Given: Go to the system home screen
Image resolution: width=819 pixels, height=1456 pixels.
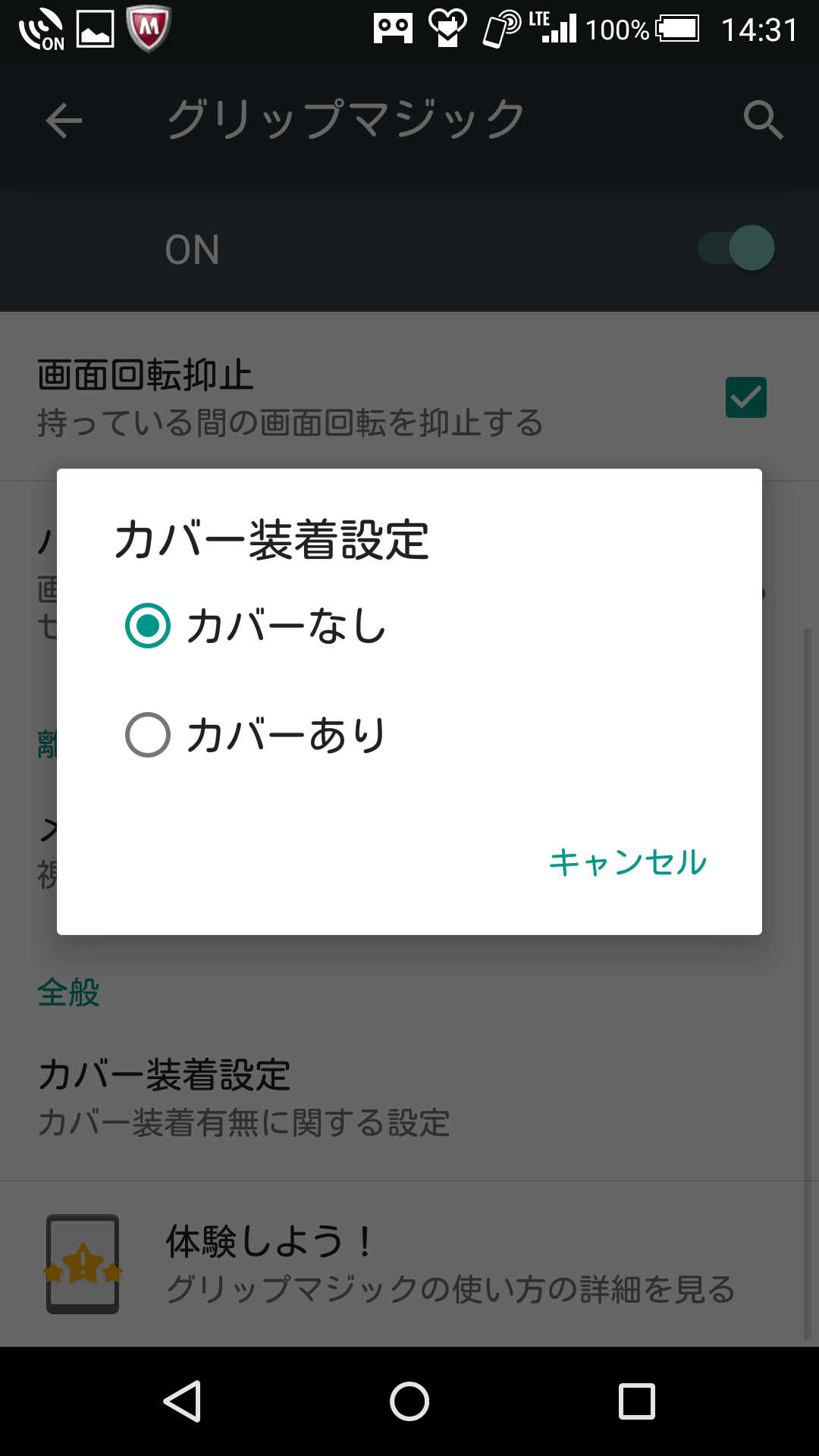Looking at the screenshot, I should (409, 1401).
